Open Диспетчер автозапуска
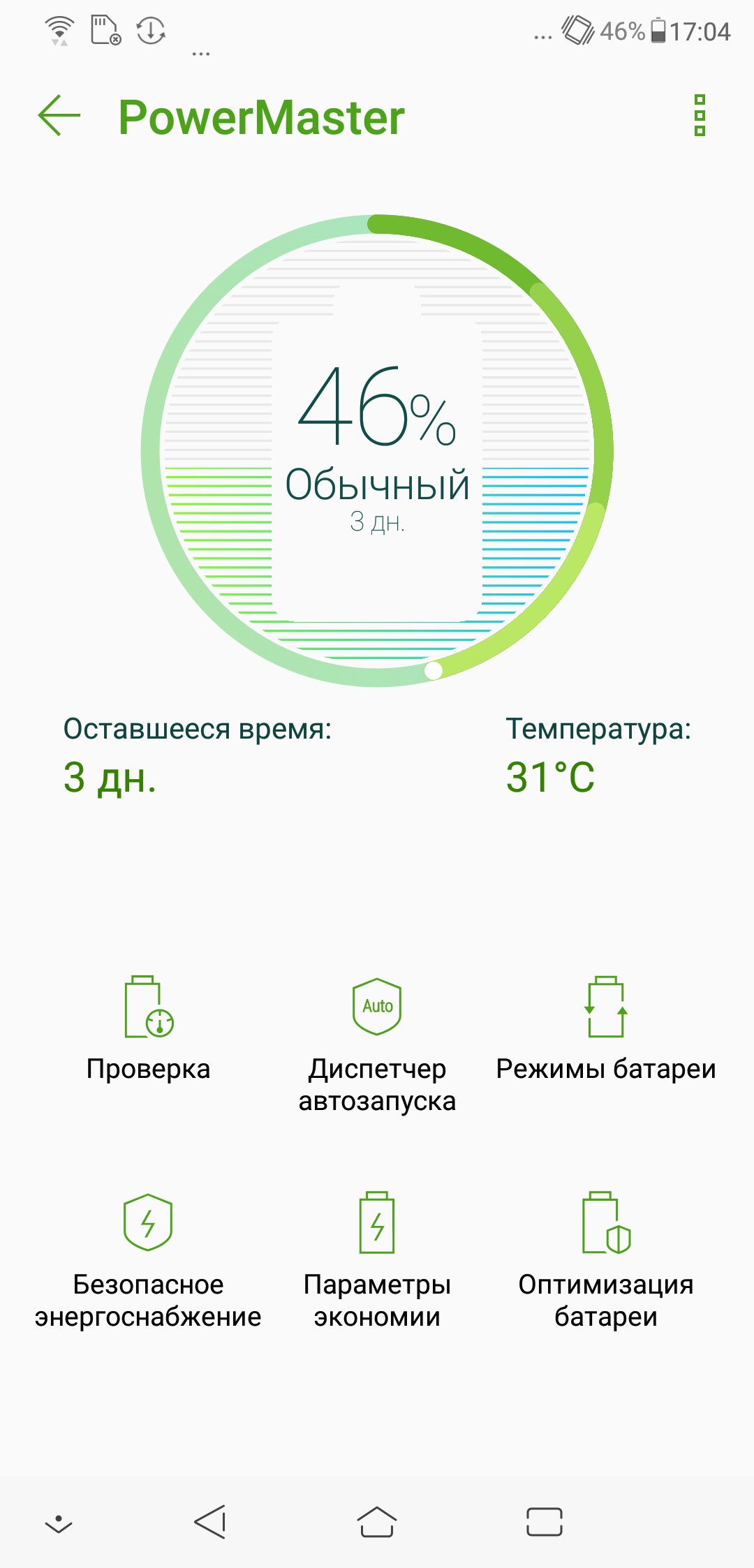754x1568 pixels. coord(377,1044)
